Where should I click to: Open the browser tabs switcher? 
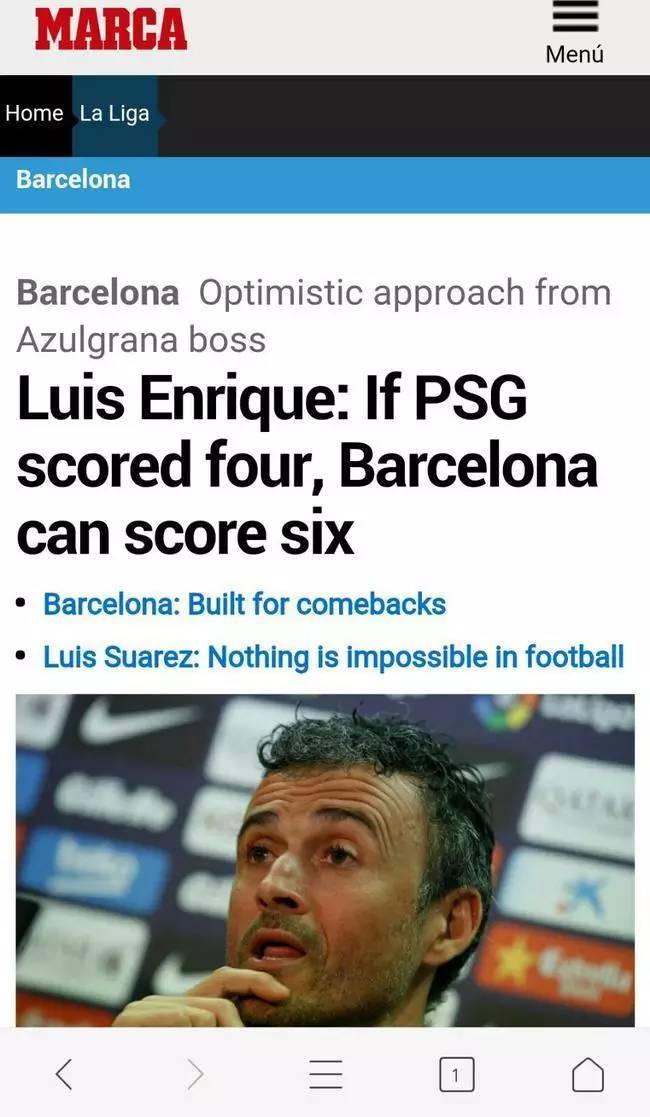[456, 1075]
